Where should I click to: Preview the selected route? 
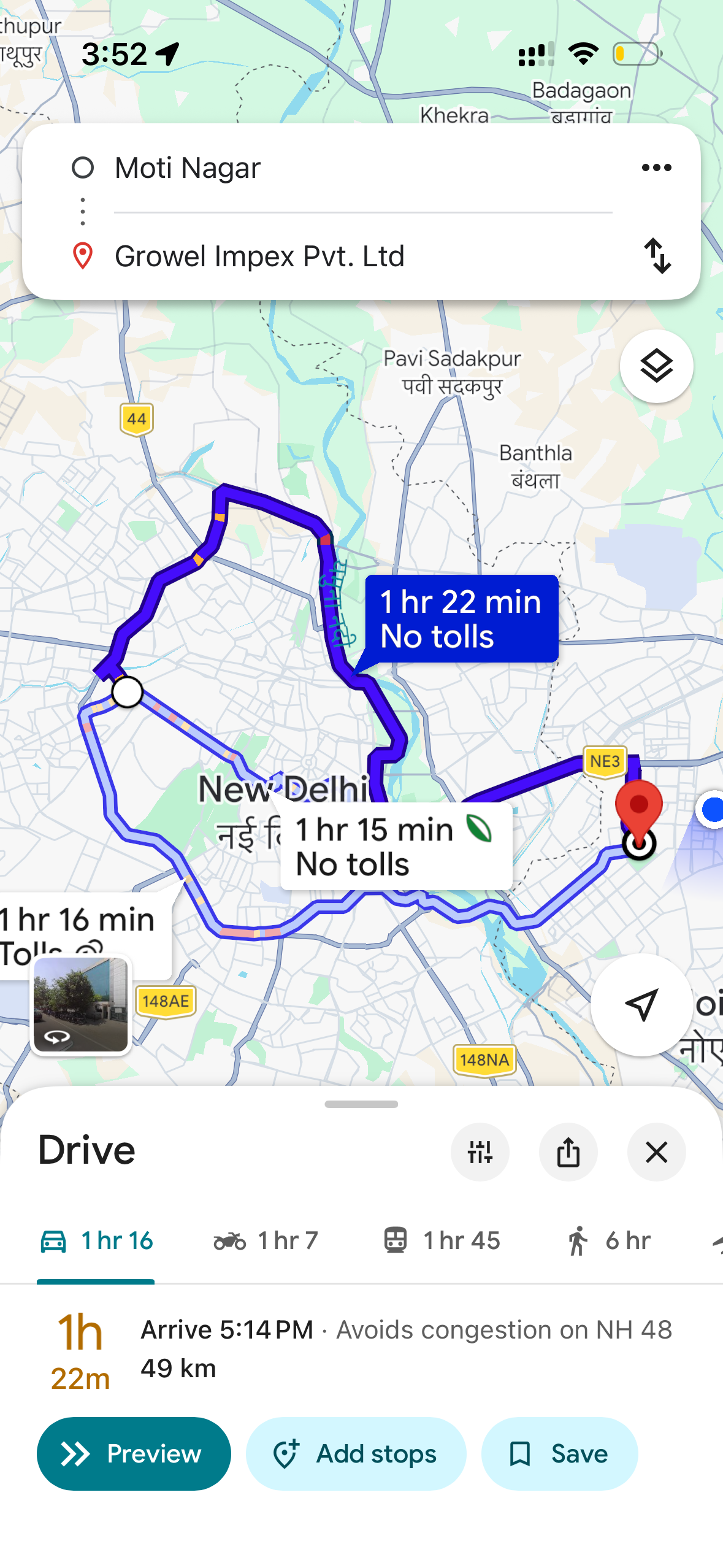134,1454
